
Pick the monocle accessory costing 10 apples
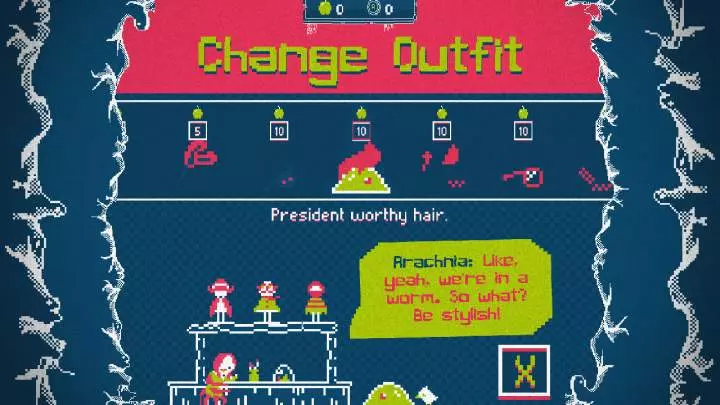(523, 178)
